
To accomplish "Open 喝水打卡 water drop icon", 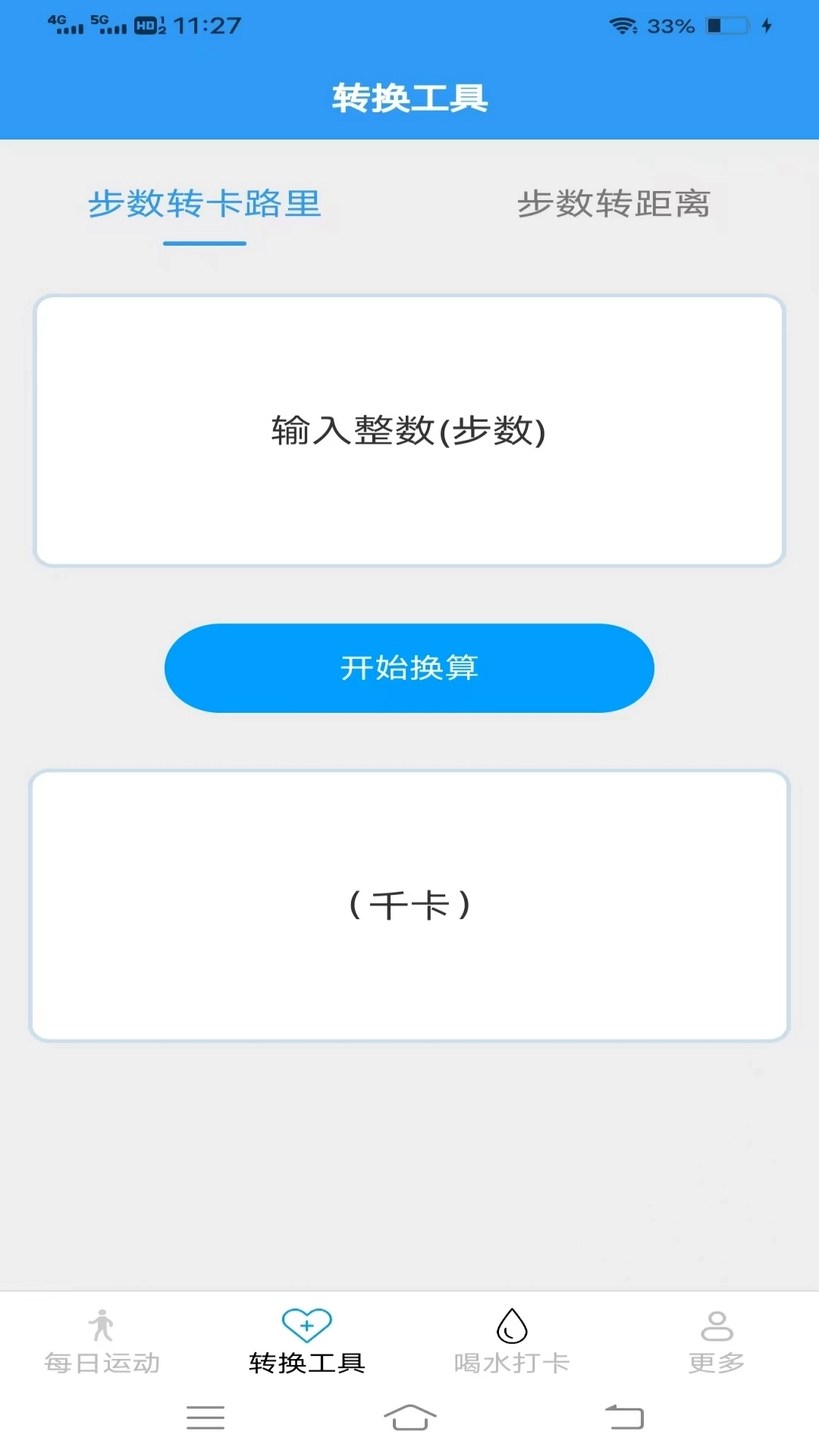I will tap(512, 1325).
